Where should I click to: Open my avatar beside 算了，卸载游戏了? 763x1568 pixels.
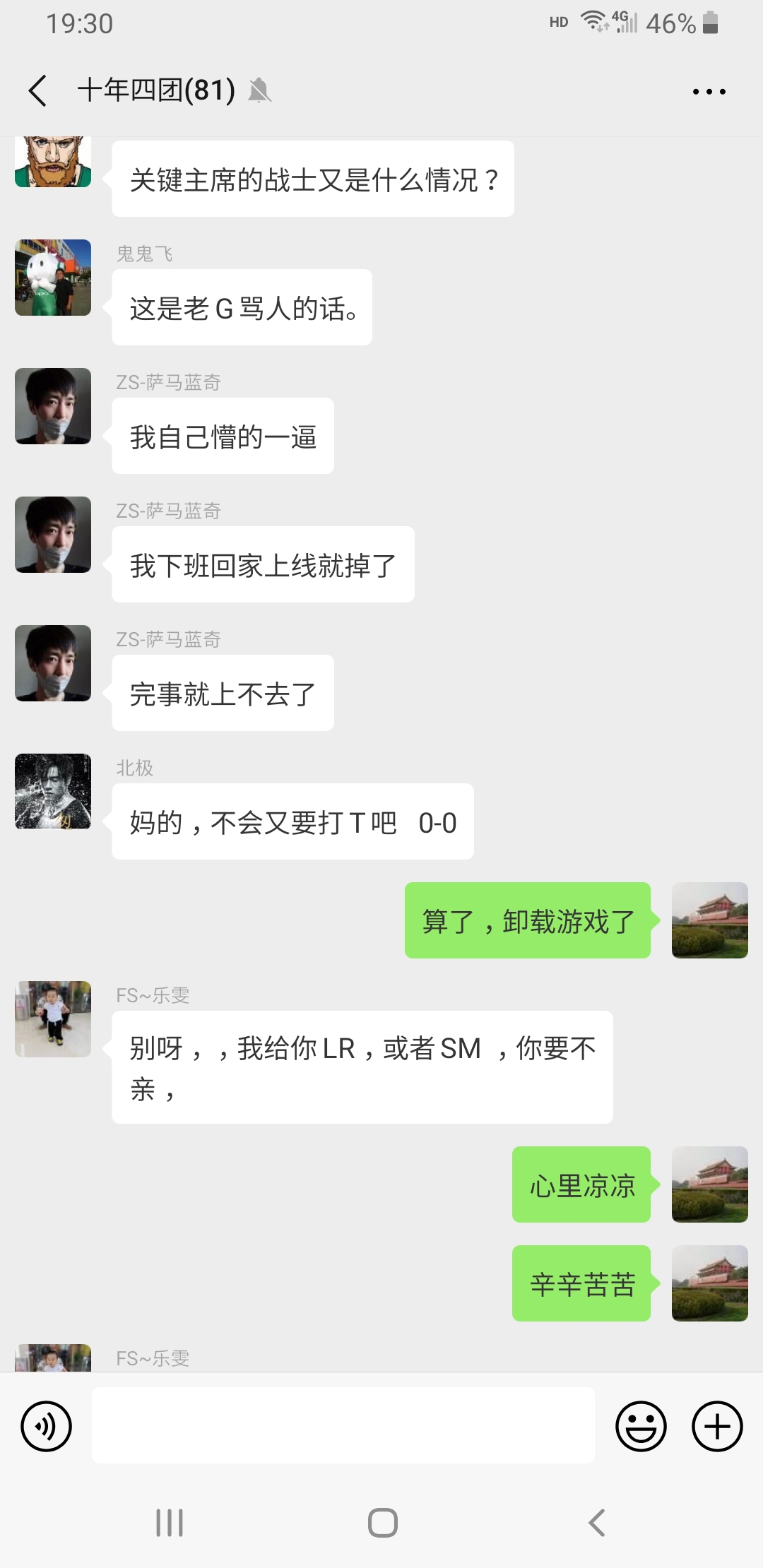(709, 920)
